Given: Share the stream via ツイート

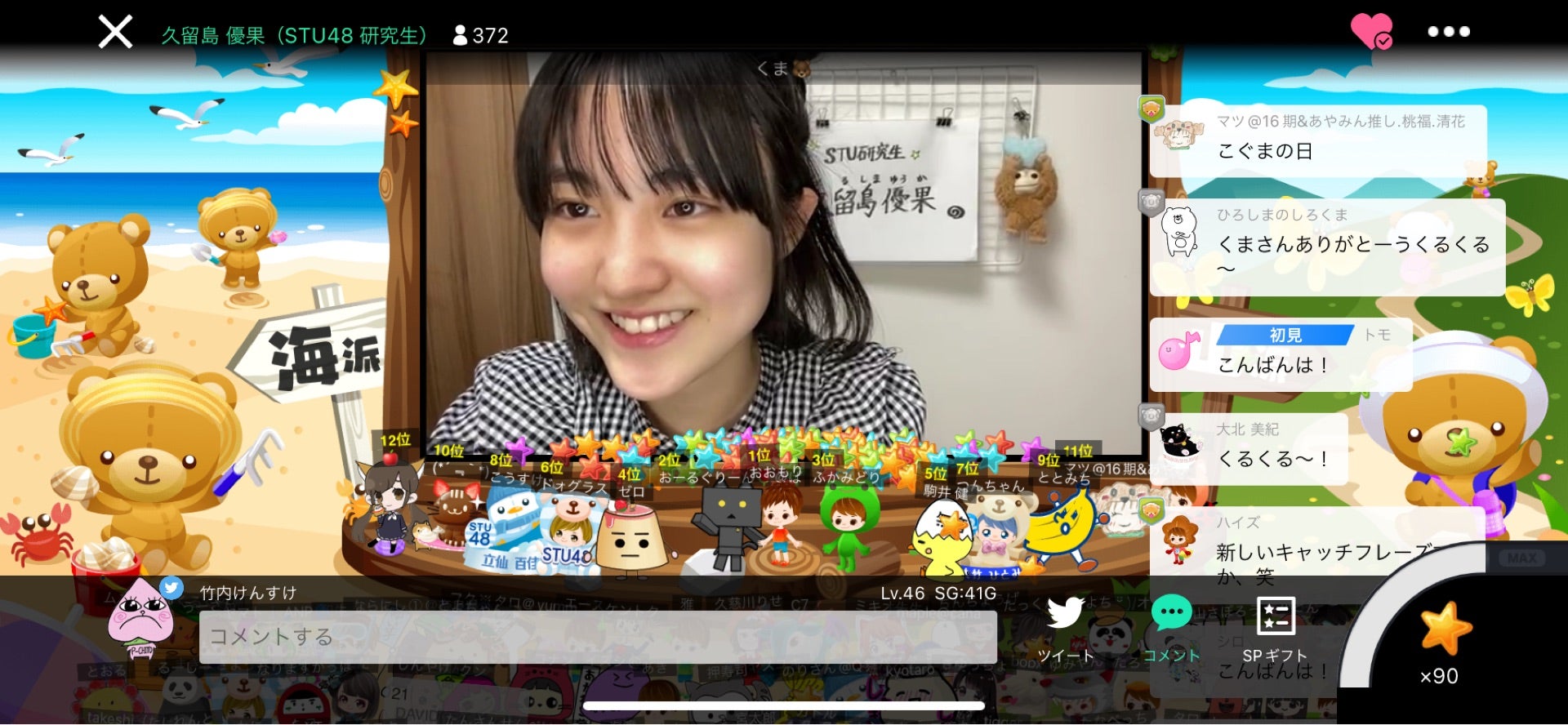Looking at the screenshot, I should [1065, 629].
